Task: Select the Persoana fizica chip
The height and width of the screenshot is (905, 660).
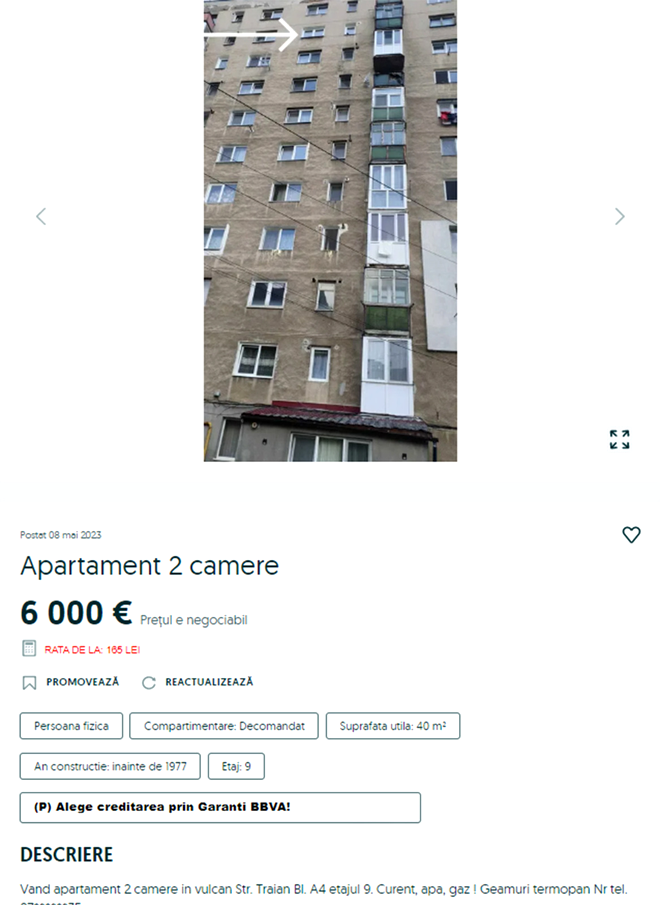Action: [x=71, y=726]
